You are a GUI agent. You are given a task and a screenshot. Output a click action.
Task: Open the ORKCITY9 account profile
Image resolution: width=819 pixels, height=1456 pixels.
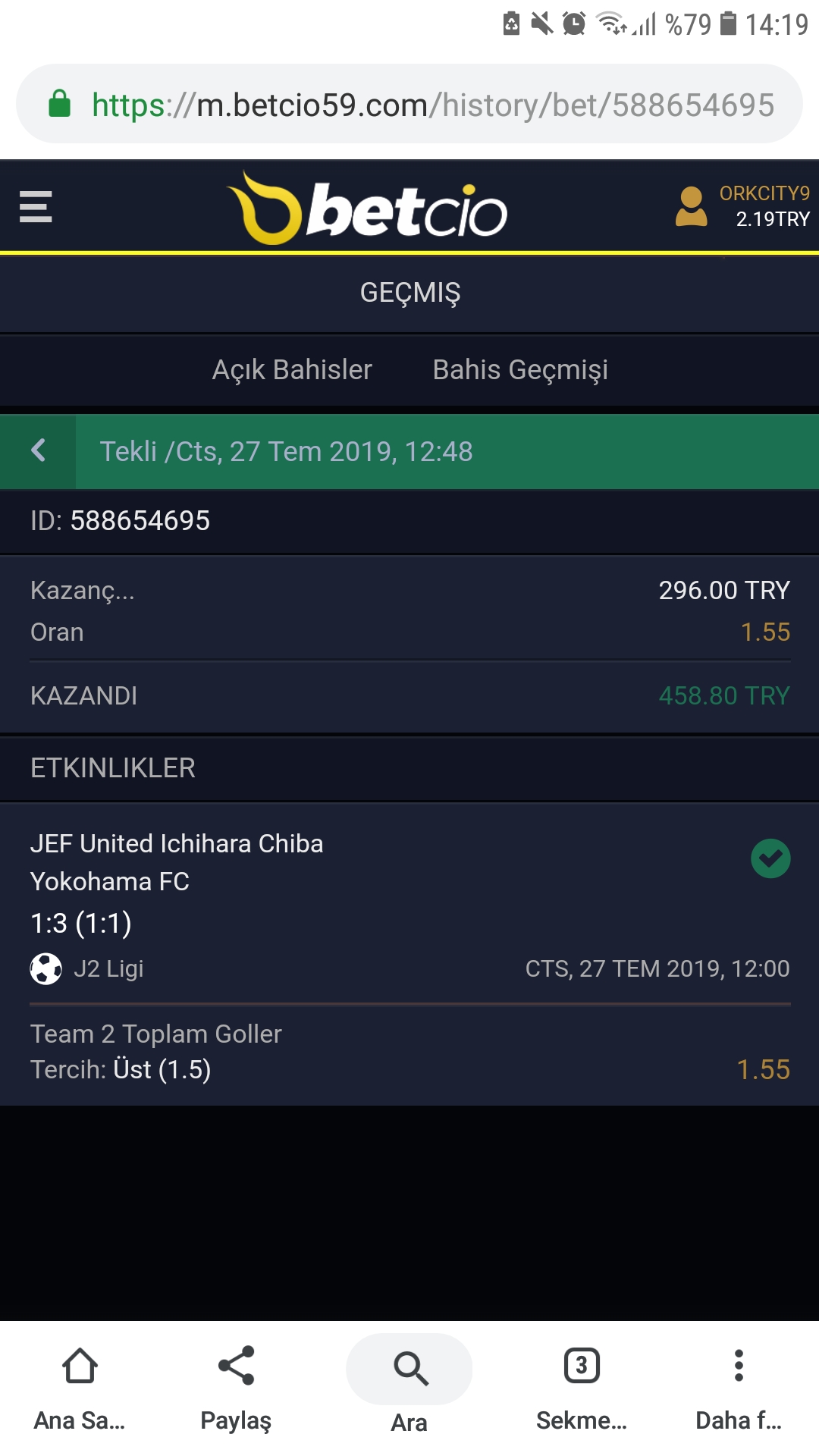click(742, 206)
